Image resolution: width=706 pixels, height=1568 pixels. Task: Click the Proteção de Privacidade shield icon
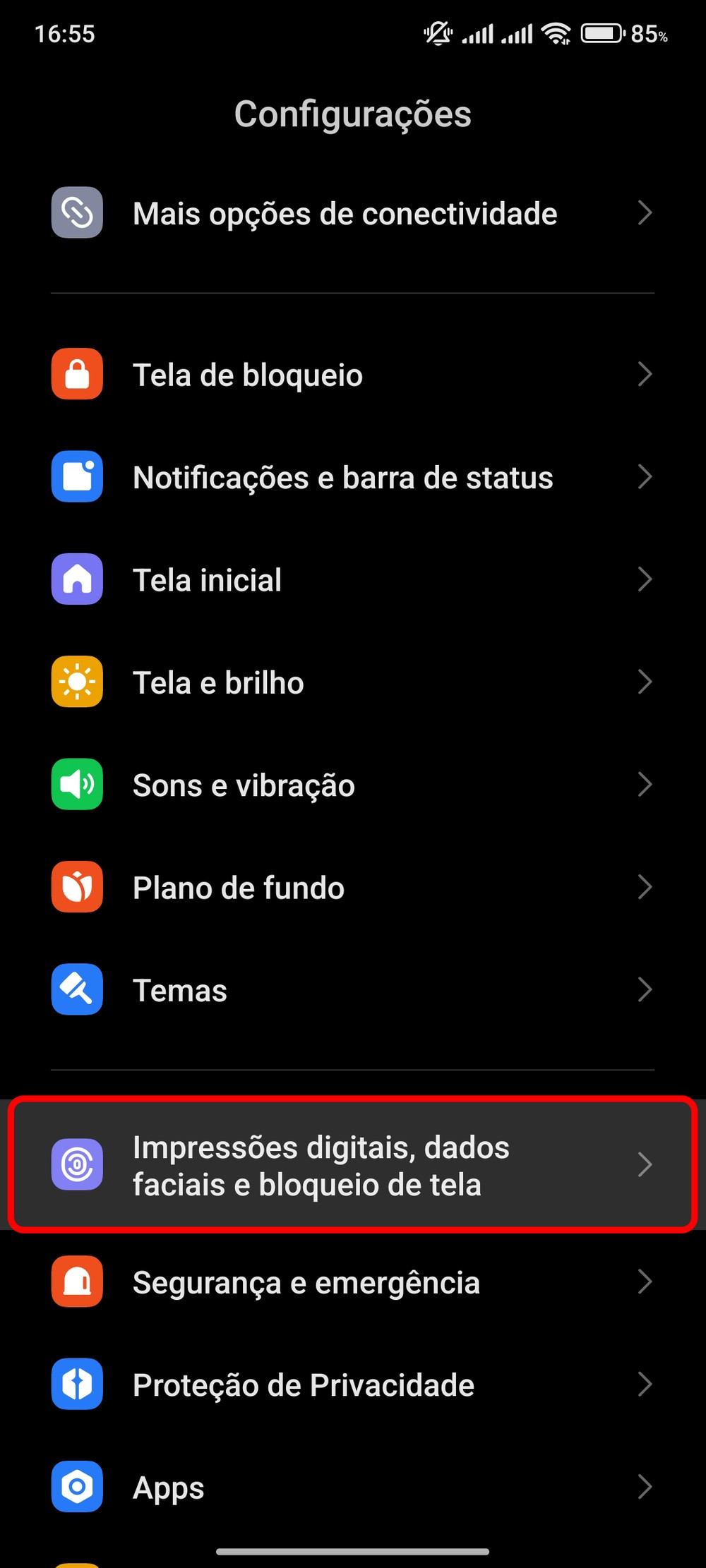[77, 1385]
